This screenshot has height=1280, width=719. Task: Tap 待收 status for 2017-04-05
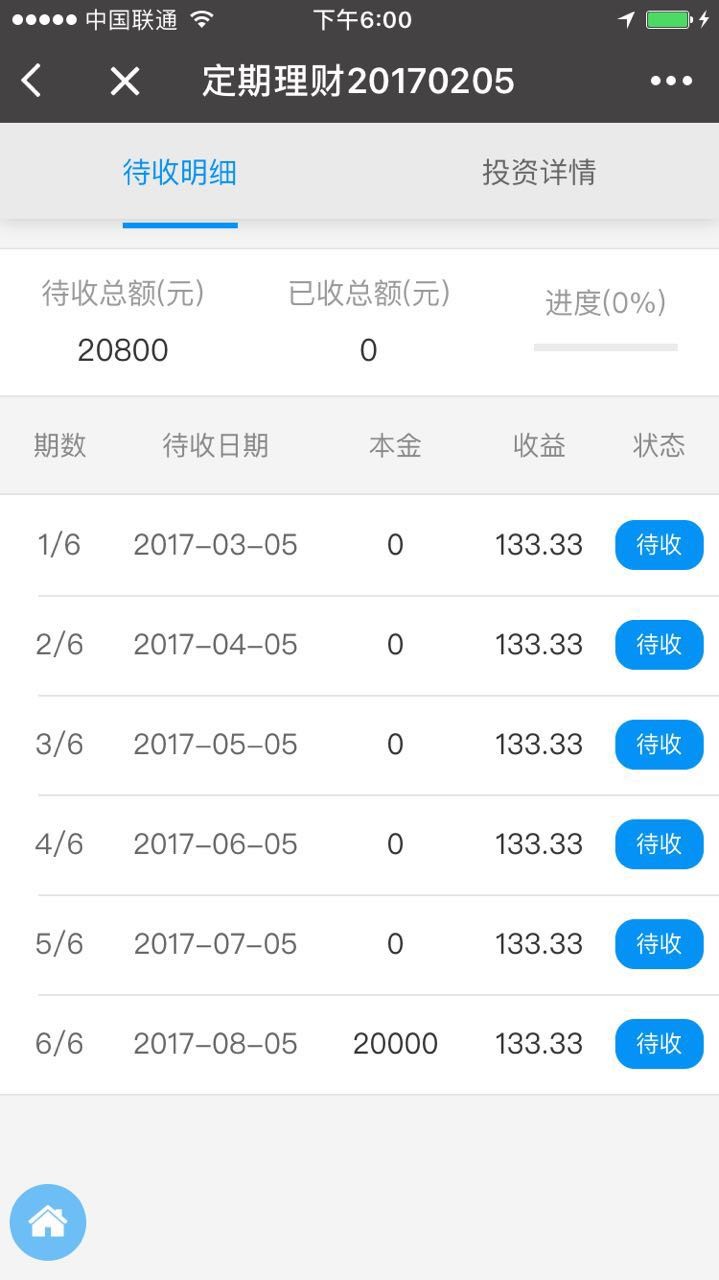[659, 645]
